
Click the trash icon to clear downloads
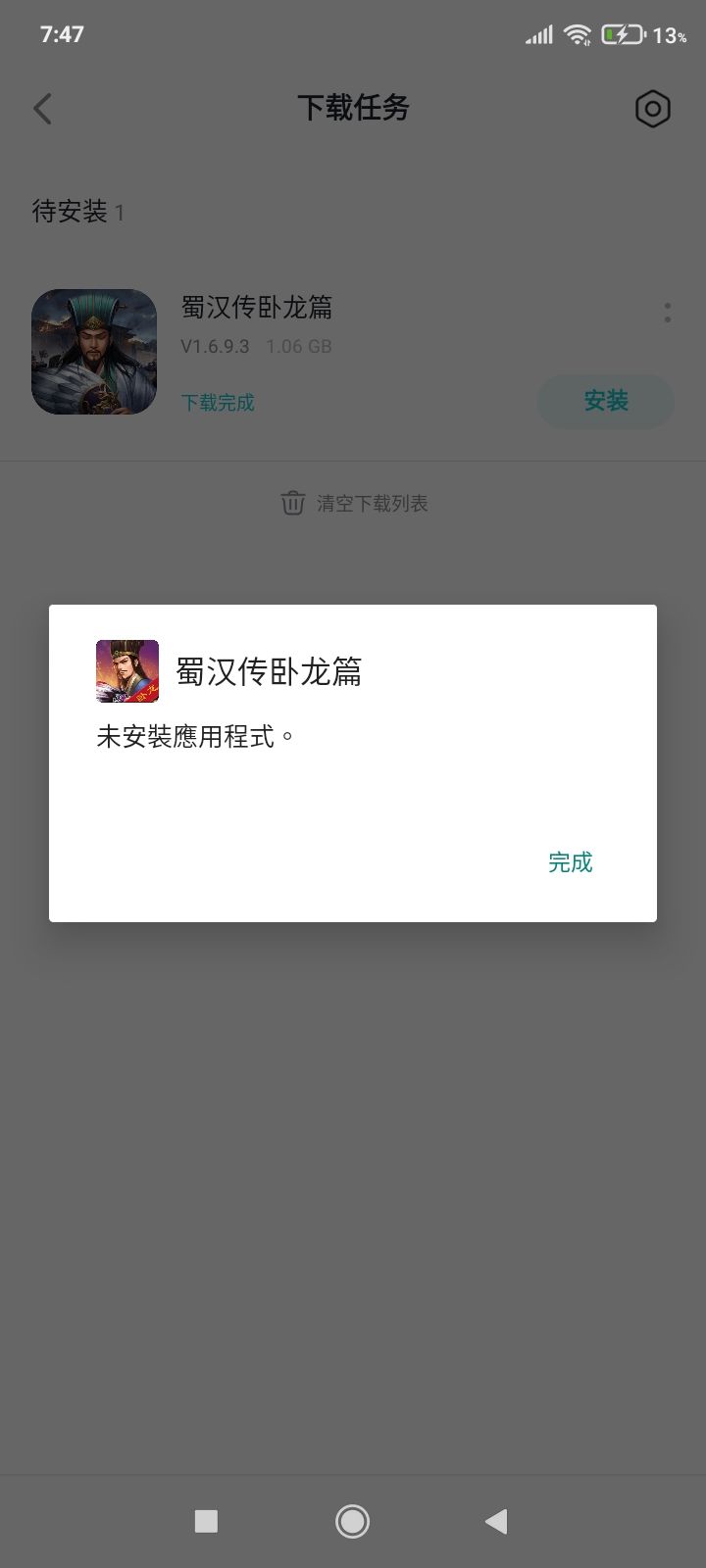click(292, 502)
